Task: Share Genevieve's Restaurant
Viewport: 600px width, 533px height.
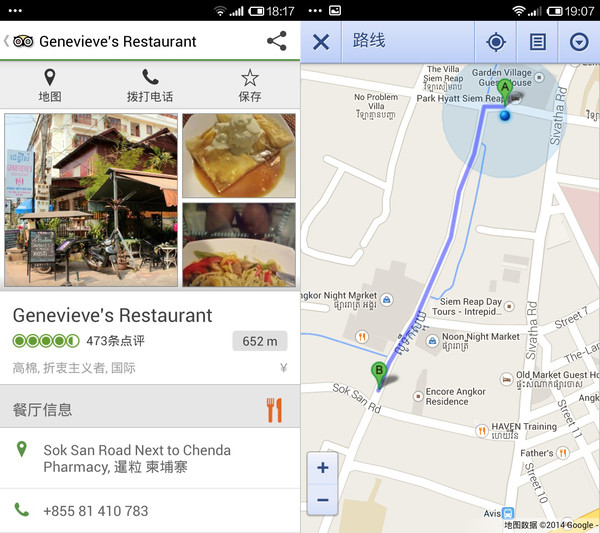Action: point(276,41)
